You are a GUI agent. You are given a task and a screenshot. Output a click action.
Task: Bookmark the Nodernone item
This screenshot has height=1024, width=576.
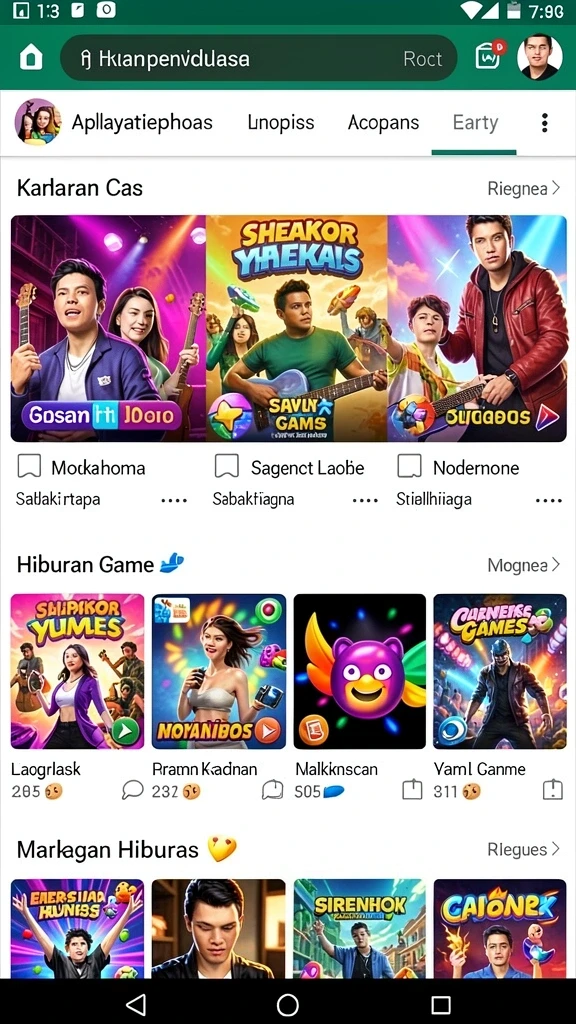409,467
